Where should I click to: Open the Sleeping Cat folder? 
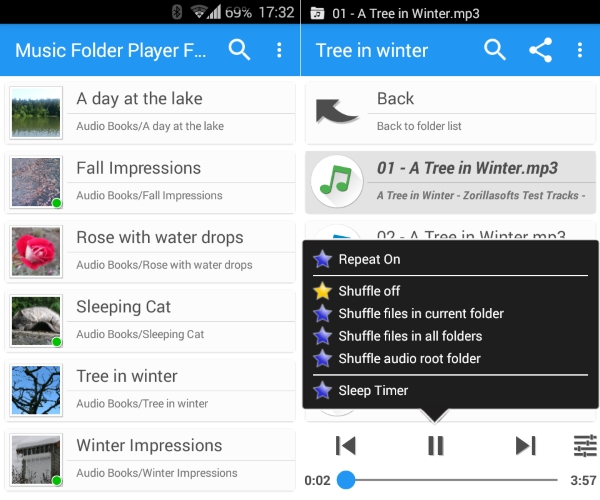click(x=150, y=320)
